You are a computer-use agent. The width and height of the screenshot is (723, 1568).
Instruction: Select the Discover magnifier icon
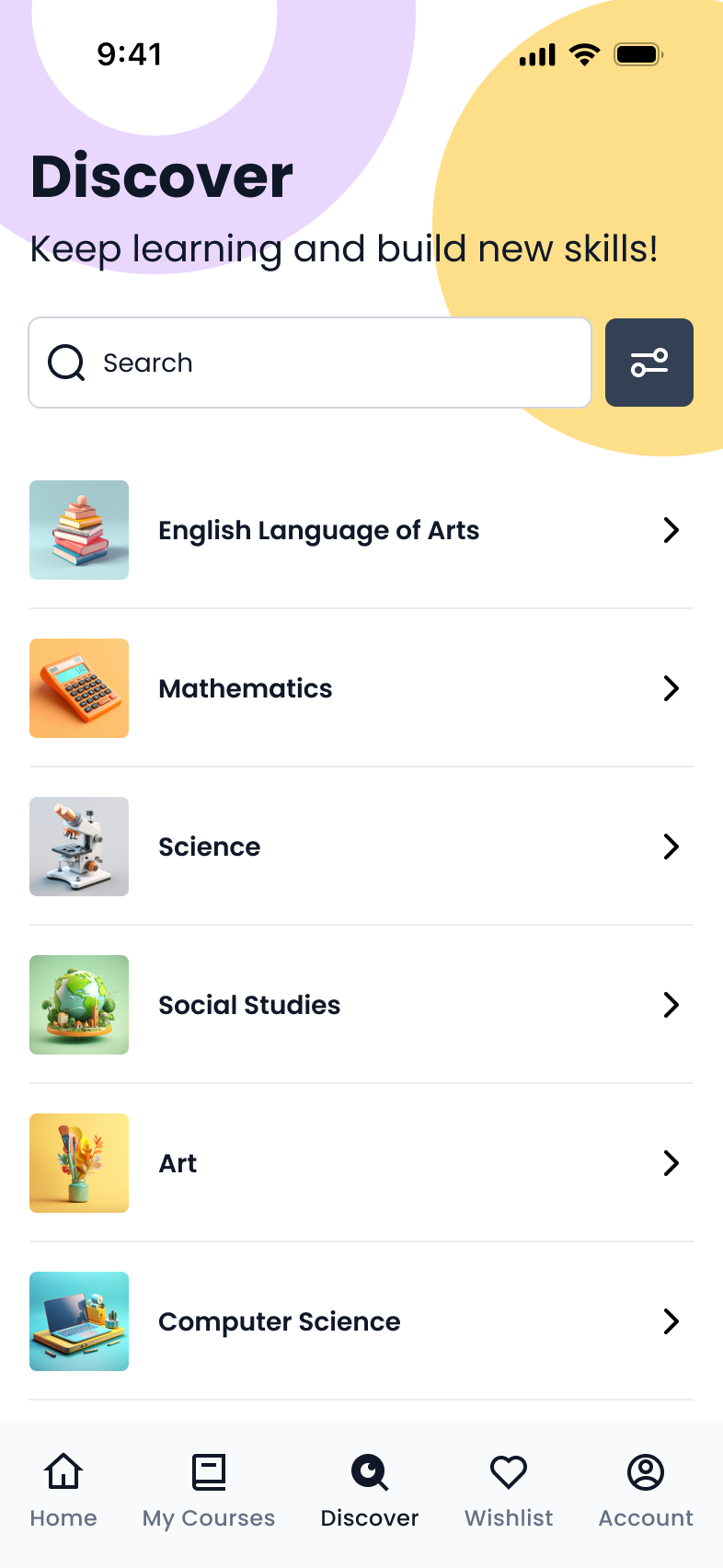click(369, 1471)
